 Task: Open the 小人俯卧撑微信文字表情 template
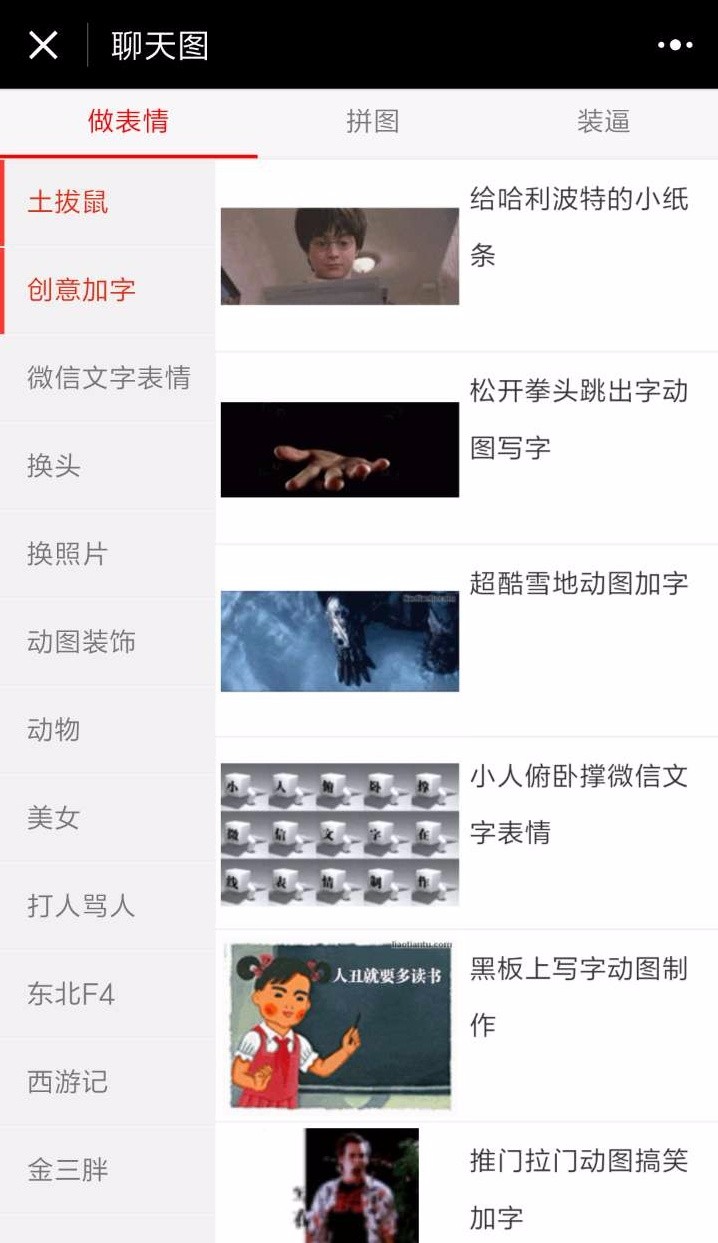pos(467,834)
